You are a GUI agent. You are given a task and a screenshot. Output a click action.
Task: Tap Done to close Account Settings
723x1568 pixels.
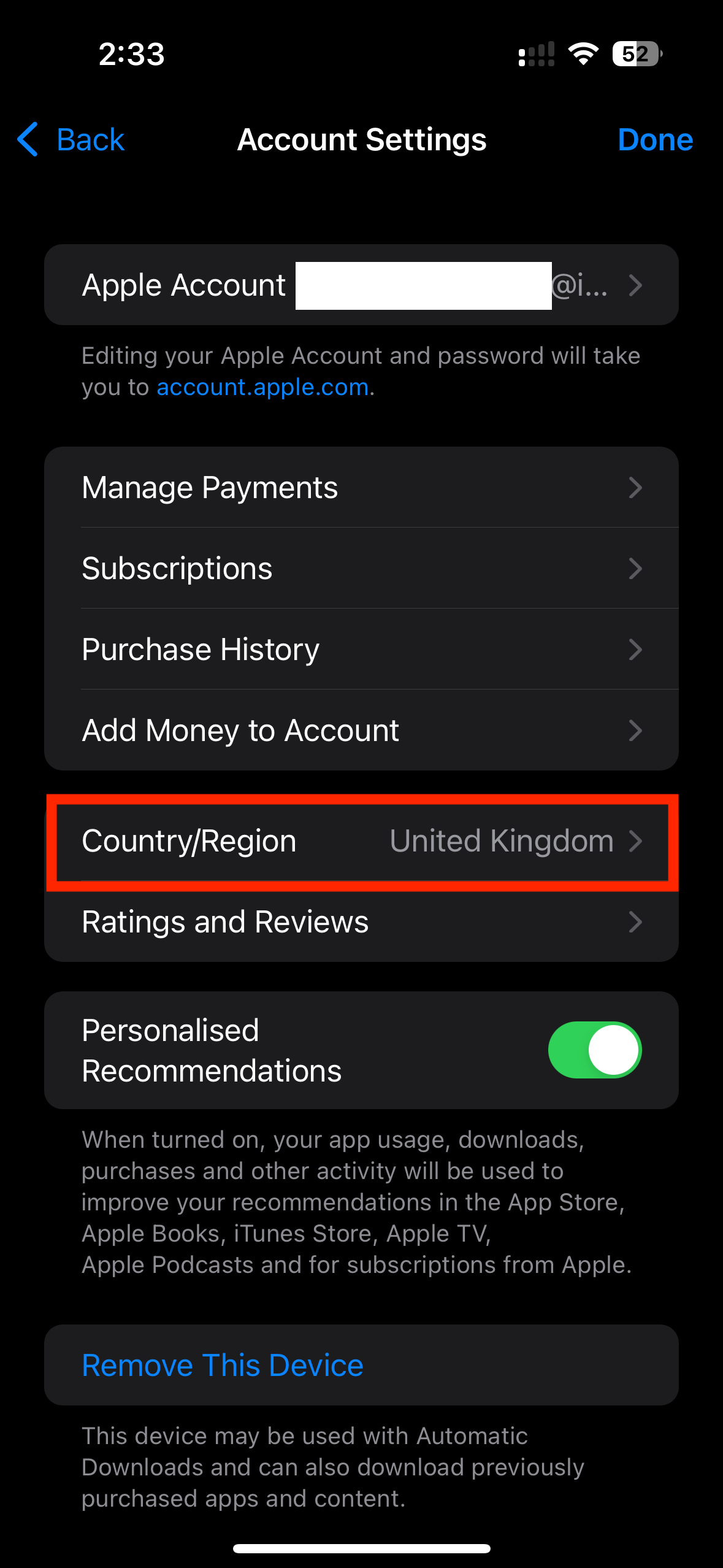point(655,139)
